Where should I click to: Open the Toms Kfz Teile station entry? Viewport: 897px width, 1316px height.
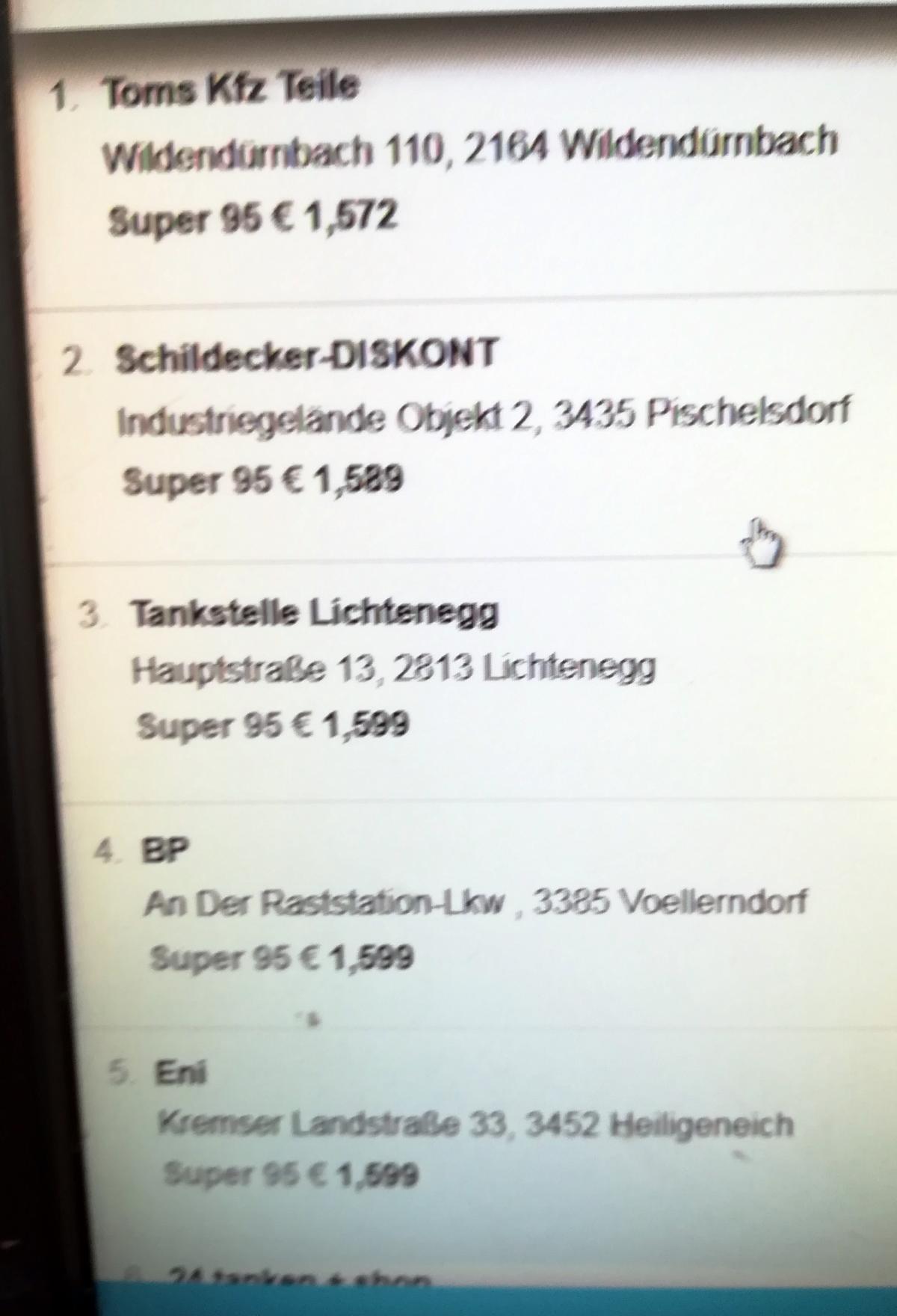231,90
